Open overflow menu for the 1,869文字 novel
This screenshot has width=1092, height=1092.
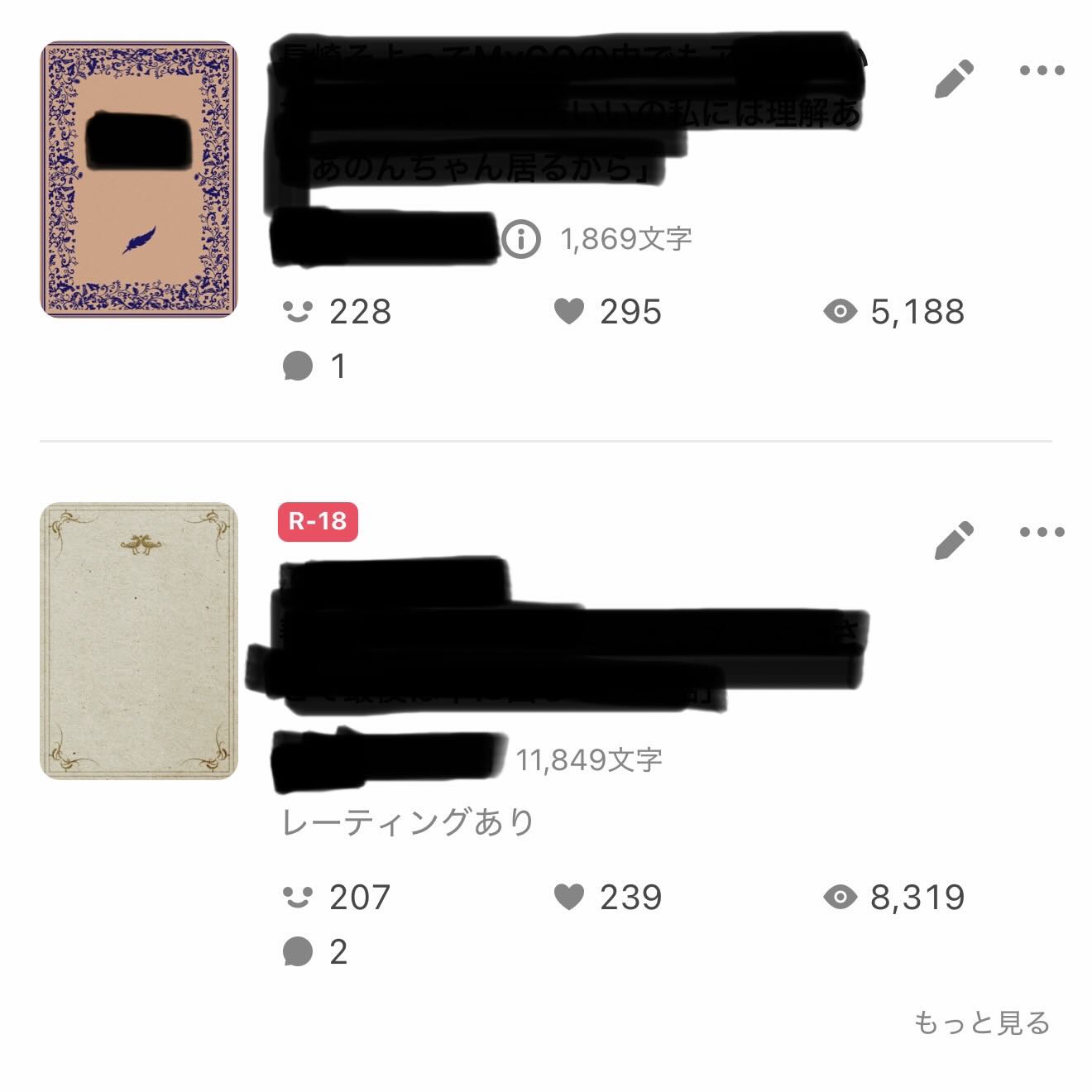(1042, 71)
